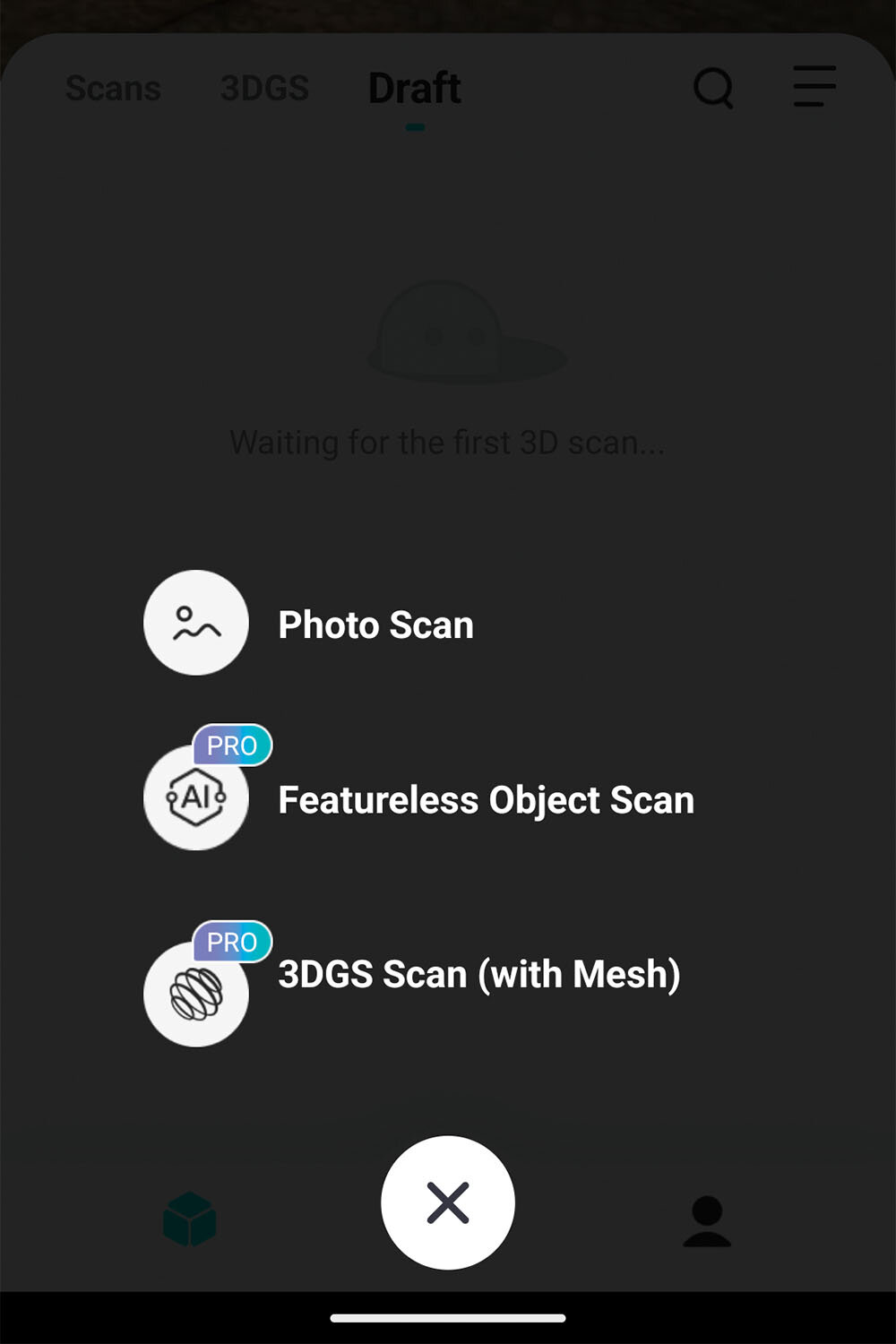Select 3DGS Scan (with Mesh)

point(196,994)
